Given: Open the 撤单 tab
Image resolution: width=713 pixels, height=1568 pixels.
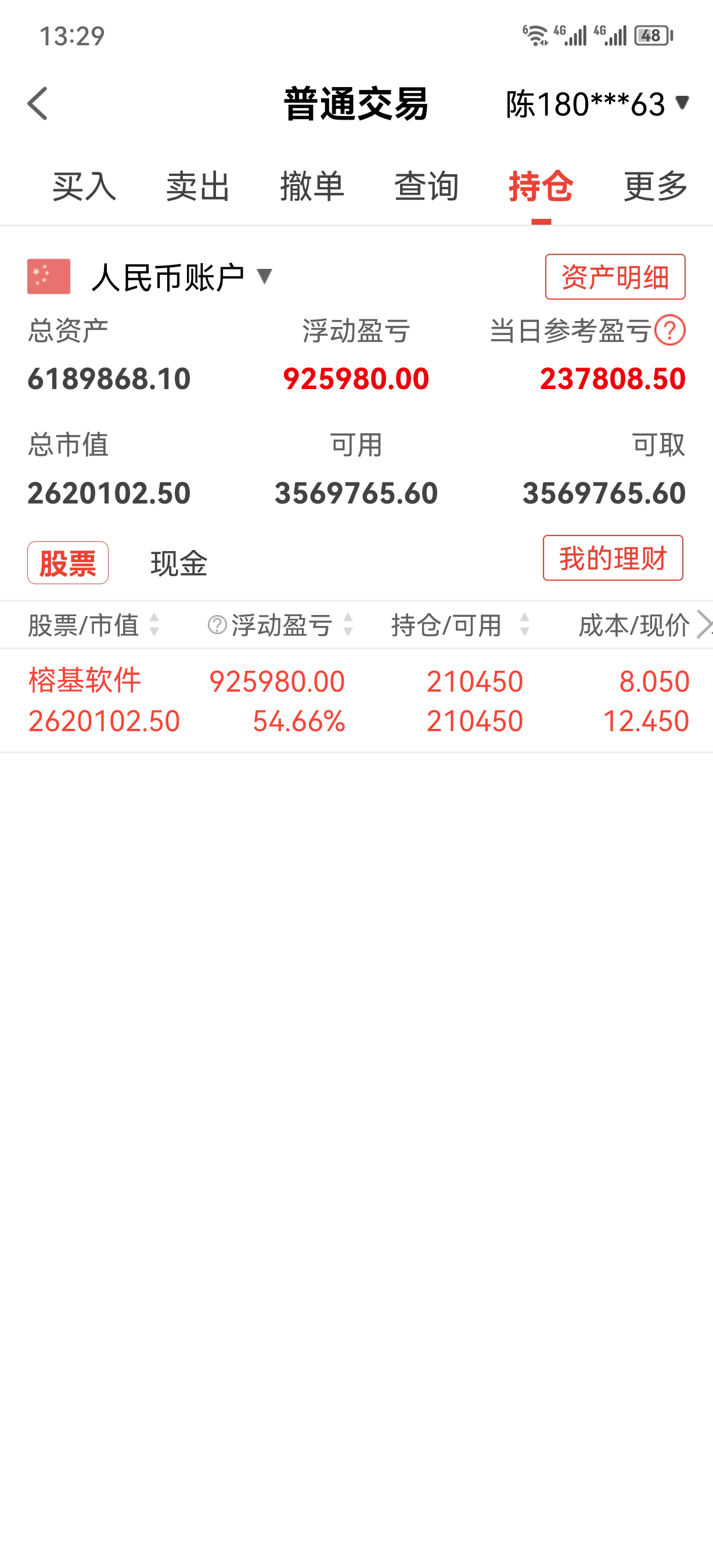Looking at the screenshot, I should click(x=312, y=186).
